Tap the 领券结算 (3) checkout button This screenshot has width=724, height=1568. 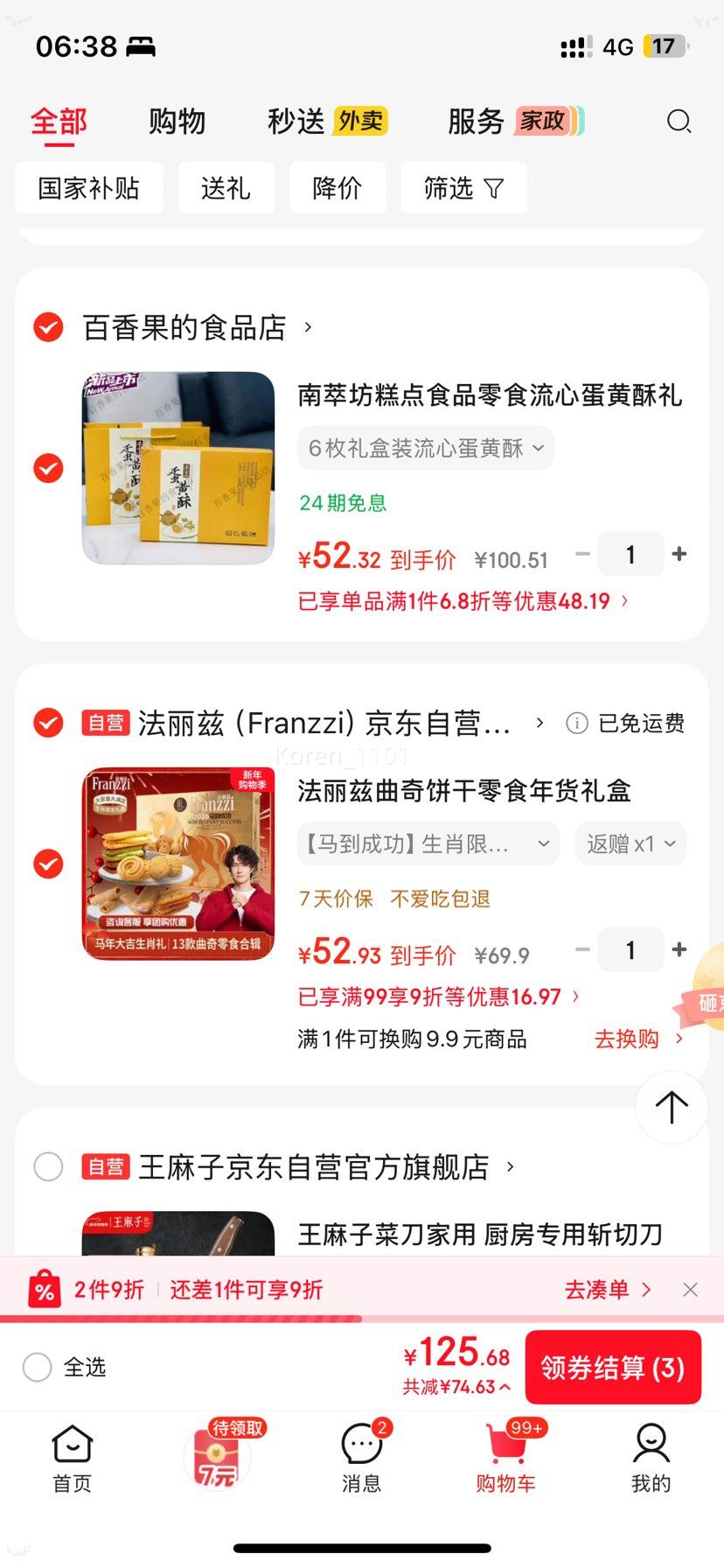tap(613, 1367)
